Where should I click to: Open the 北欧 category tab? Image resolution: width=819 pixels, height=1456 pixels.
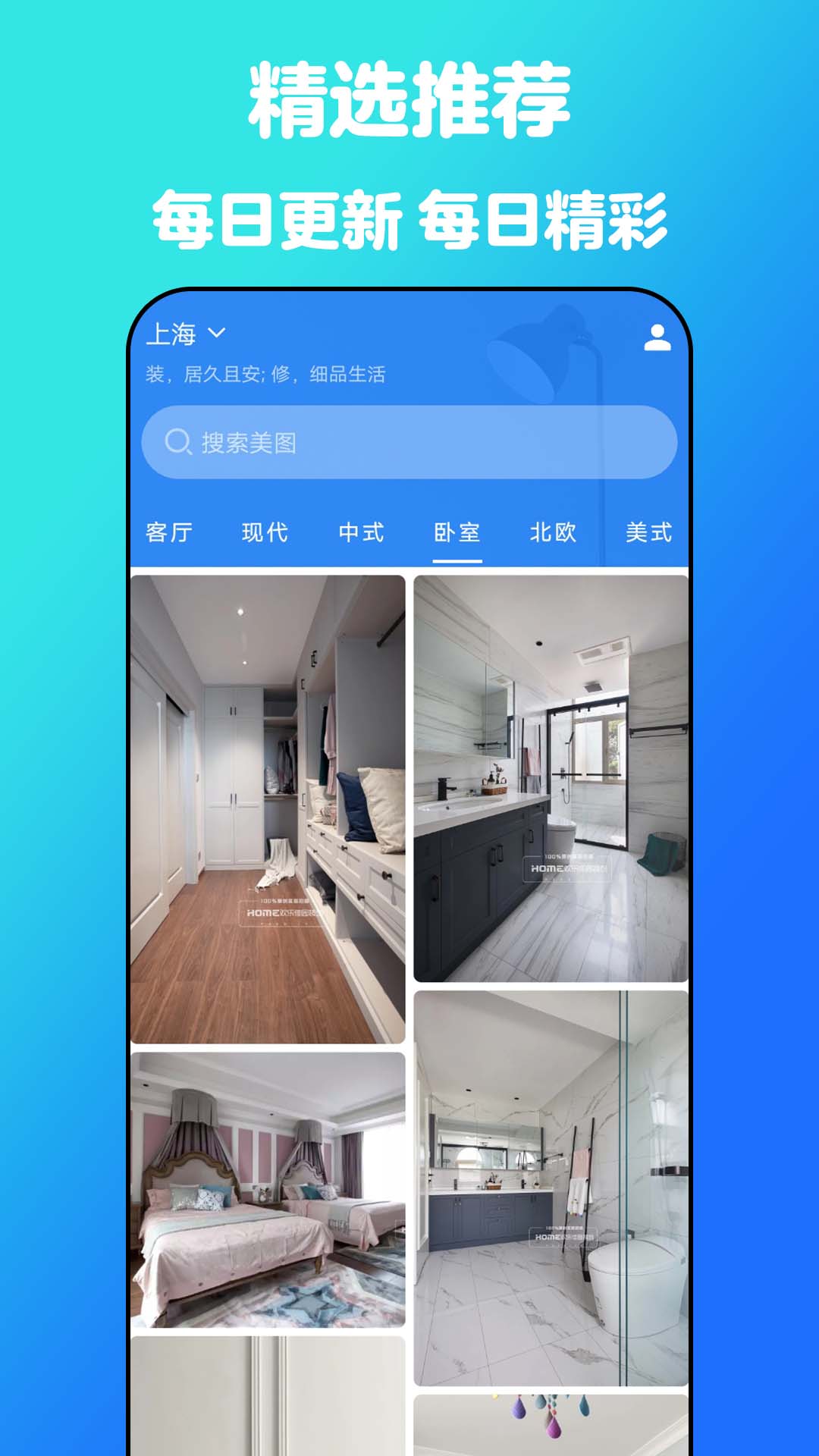554,533
